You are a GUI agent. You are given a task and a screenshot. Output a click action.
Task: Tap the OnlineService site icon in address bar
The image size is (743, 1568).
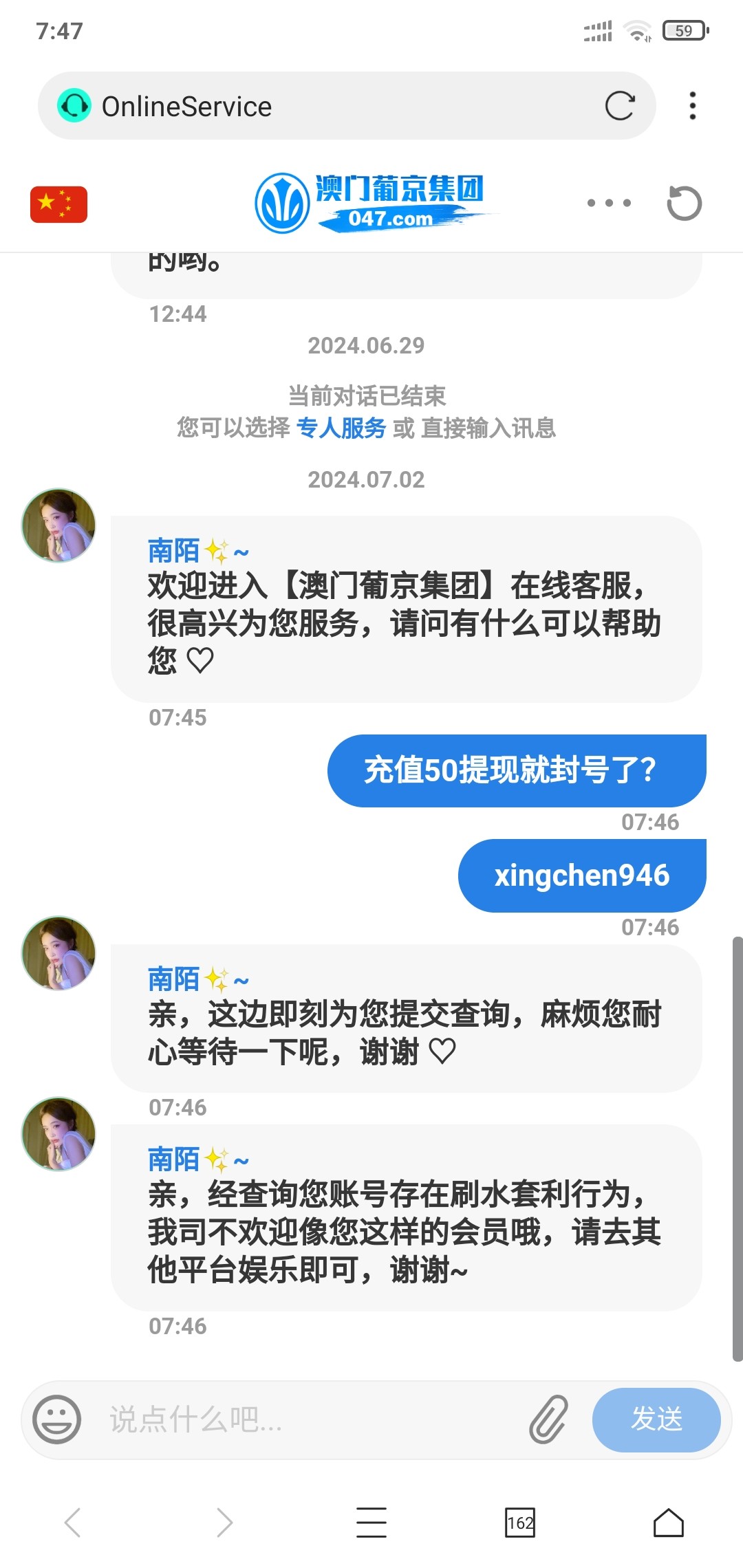tap(74, 105)
